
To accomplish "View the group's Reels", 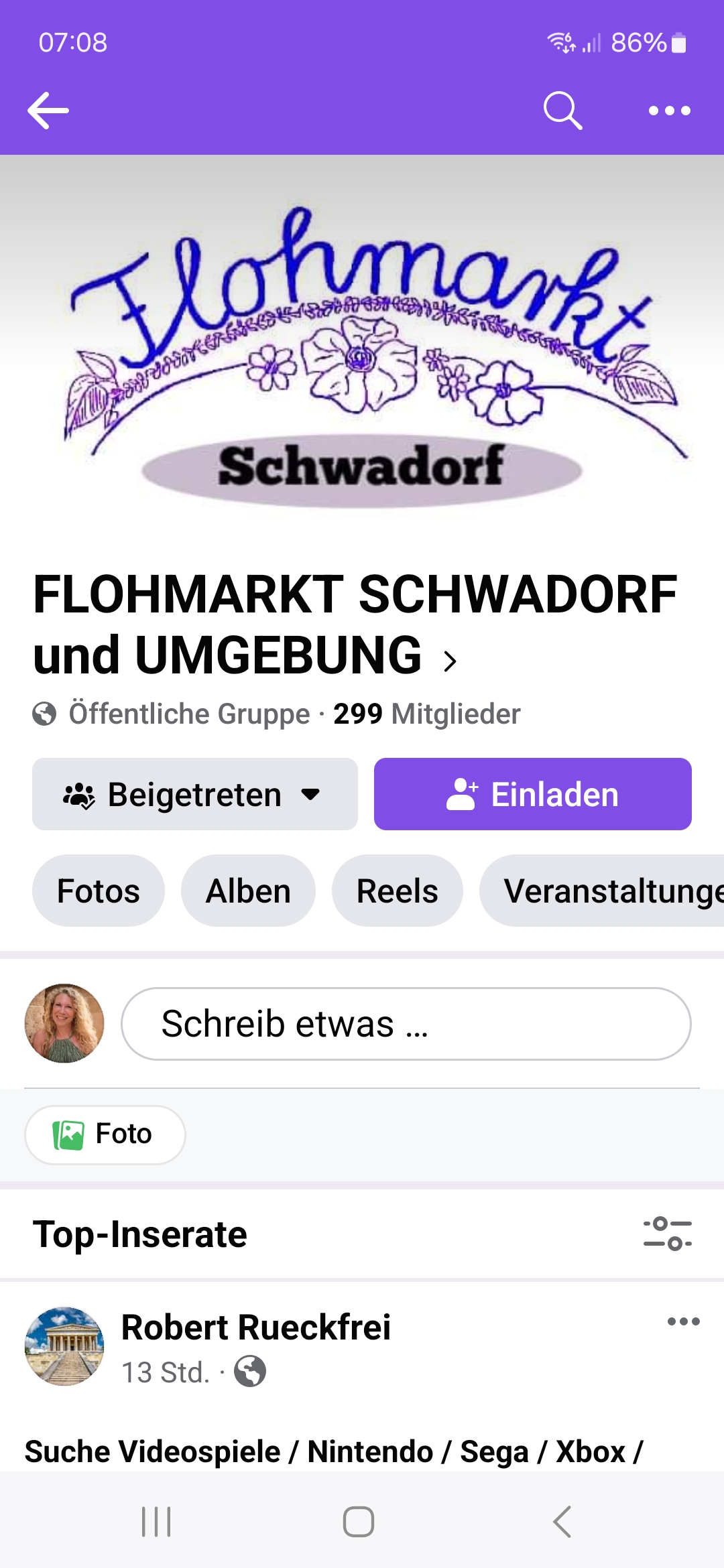I will (397, 891).
